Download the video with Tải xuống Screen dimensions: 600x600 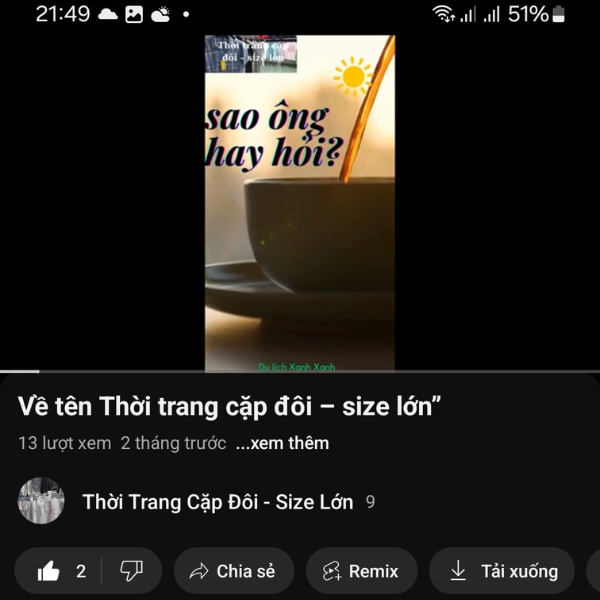[x=503, y=571]
